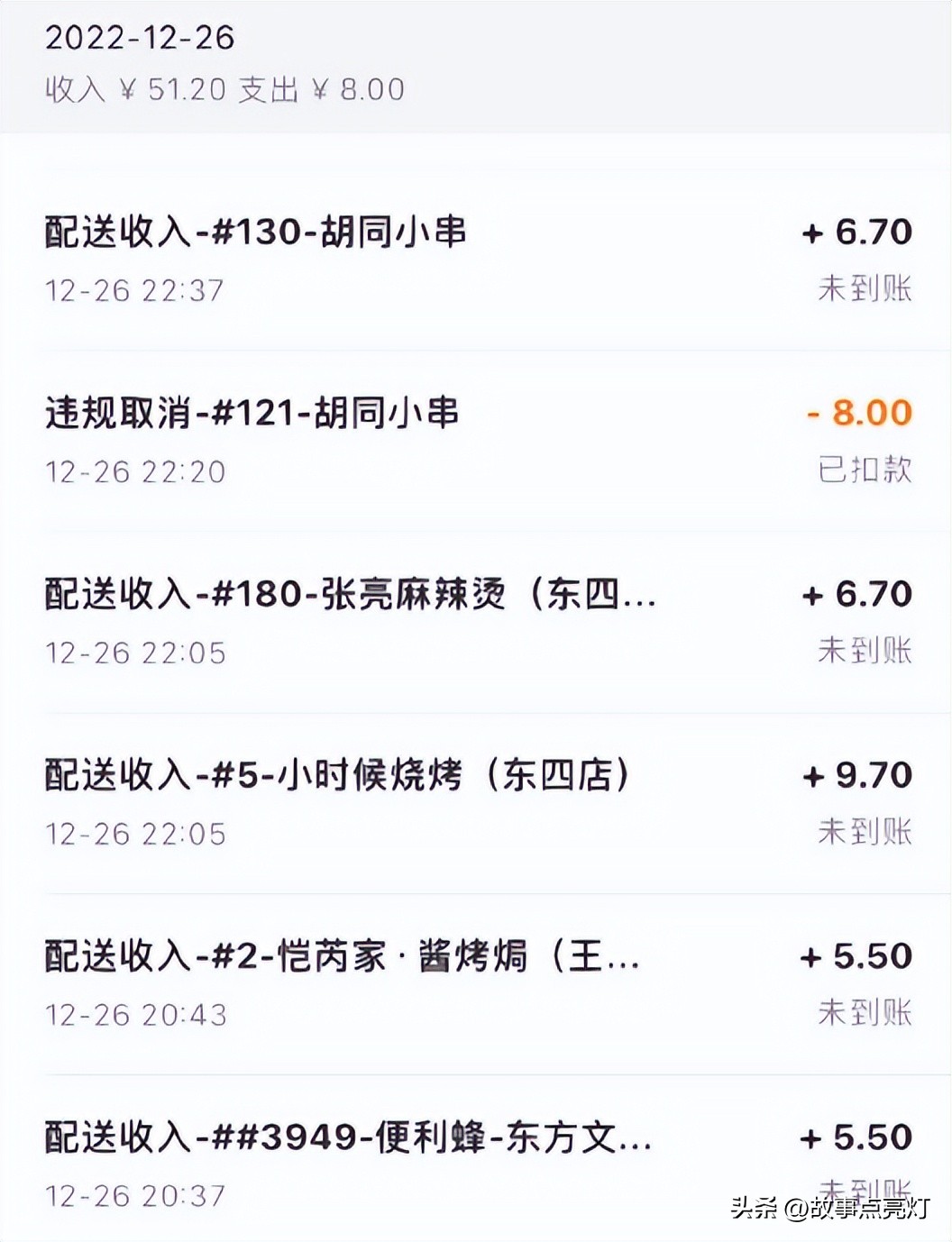Click the +9.70 amount of 小时候烧烤
The image size is (952, 1242).
pyautogui.click(x=856, y=775)
